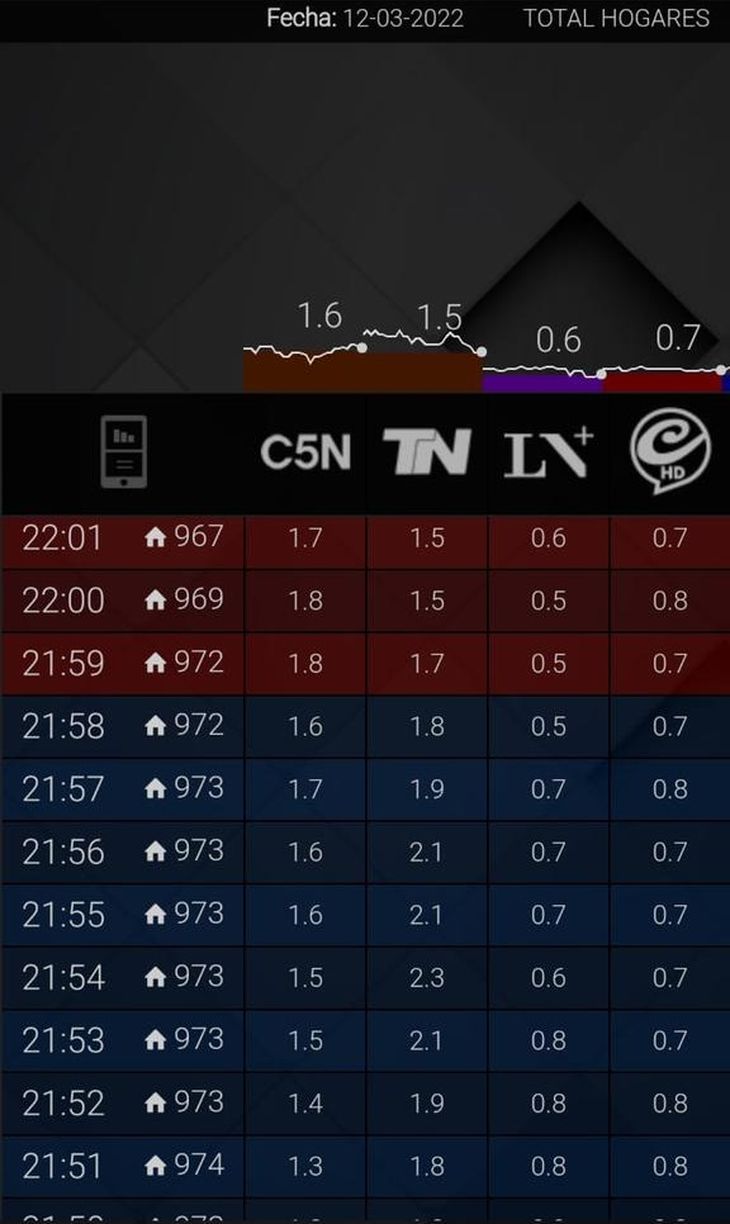
Task: Open the TOTAL HOGARES audience selector
Action: [x=616, y=18]
